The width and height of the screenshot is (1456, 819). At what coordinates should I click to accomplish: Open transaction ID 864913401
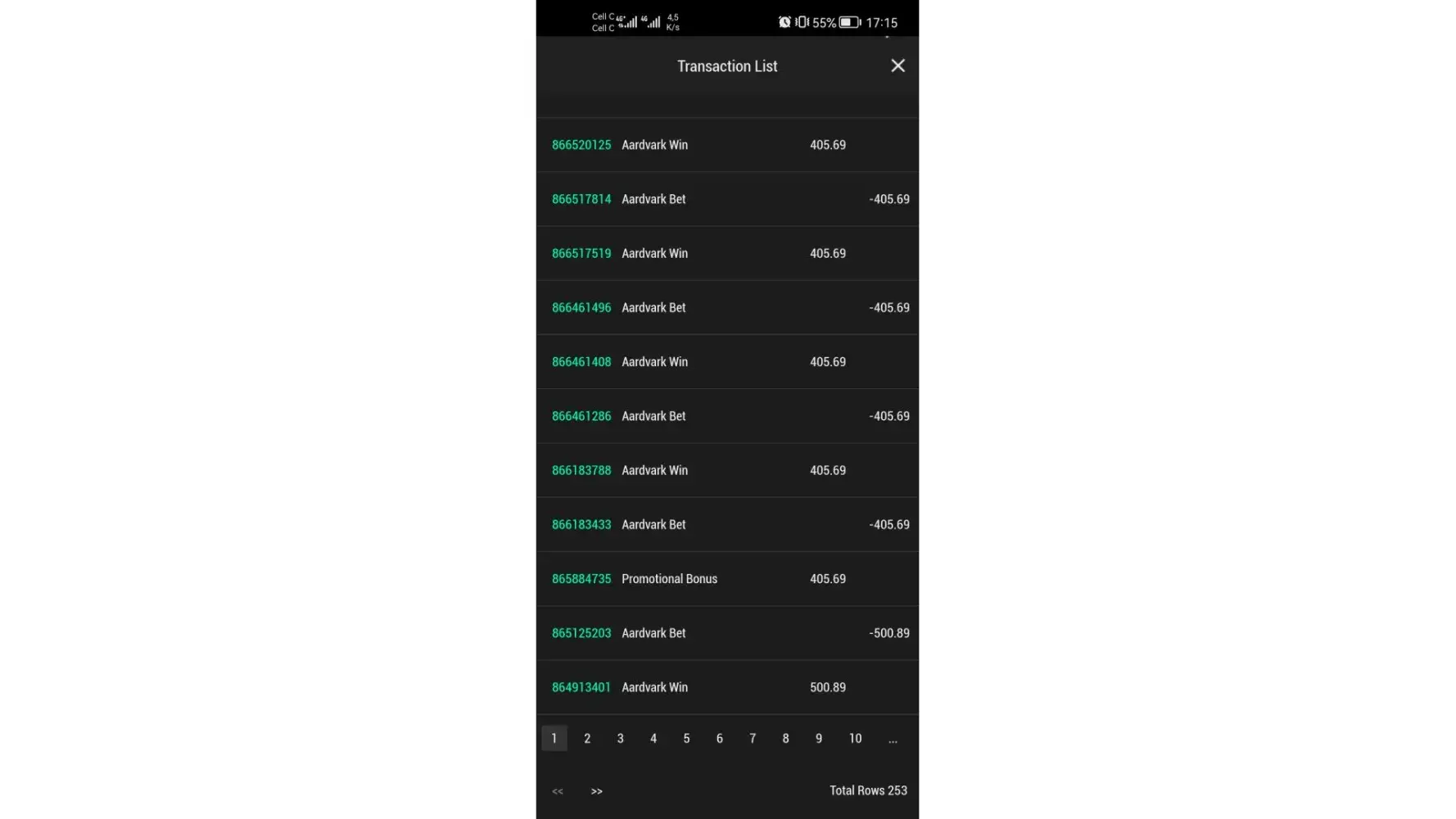pyautogui.click(x=581, y=687)
